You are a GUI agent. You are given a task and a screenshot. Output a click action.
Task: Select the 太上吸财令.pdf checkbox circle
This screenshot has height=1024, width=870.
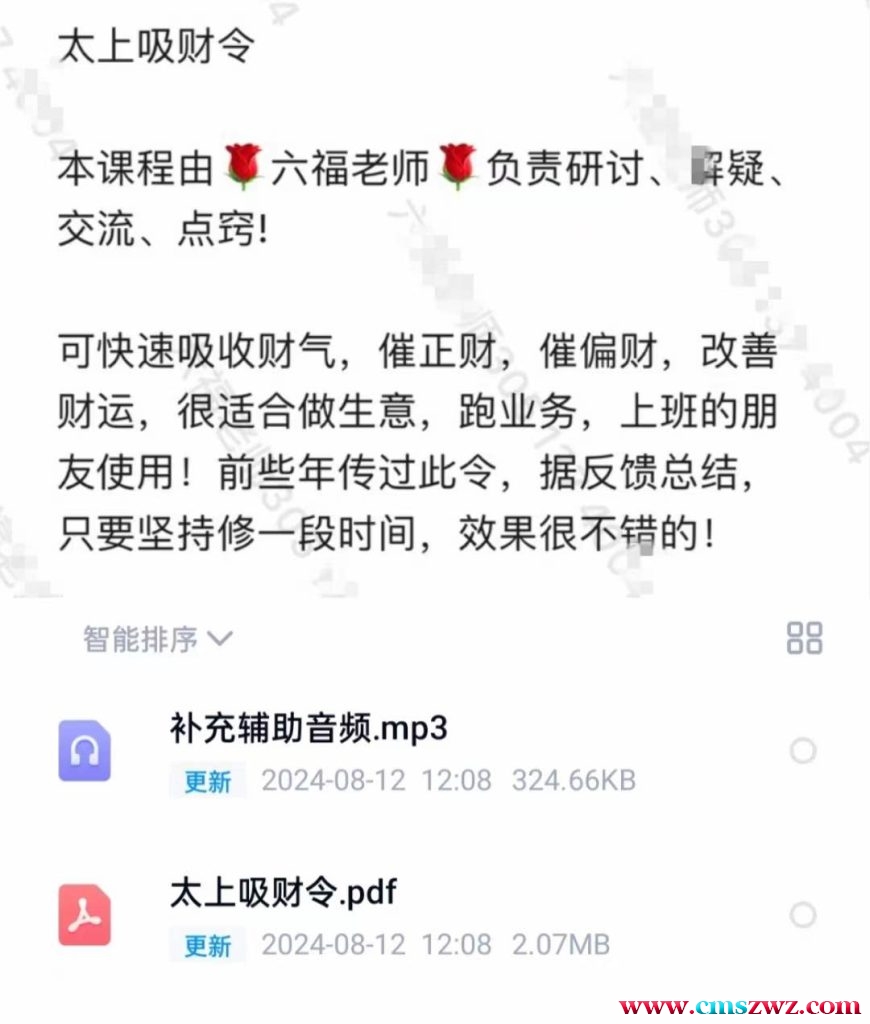click(803, 915)
